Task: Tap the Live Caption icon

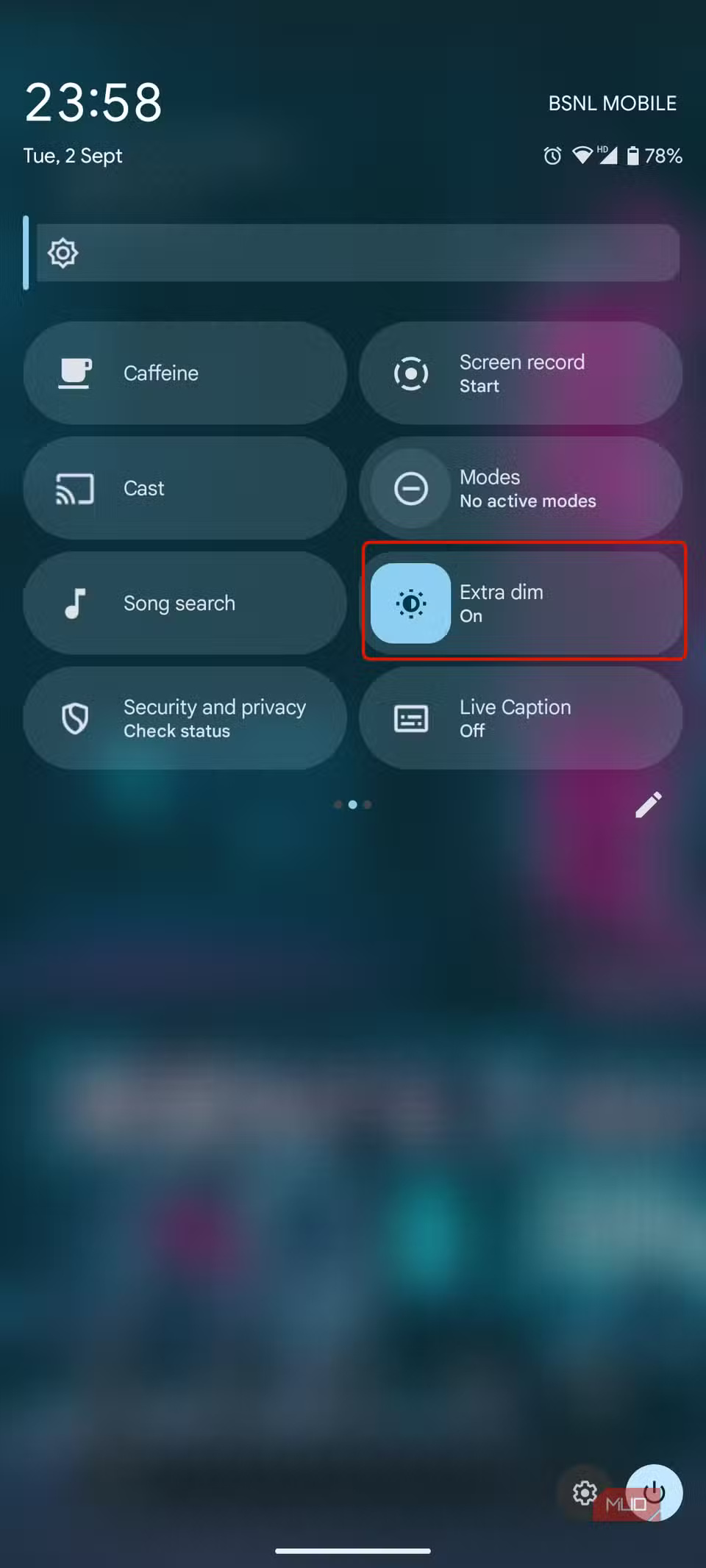Action: (410, 718)
